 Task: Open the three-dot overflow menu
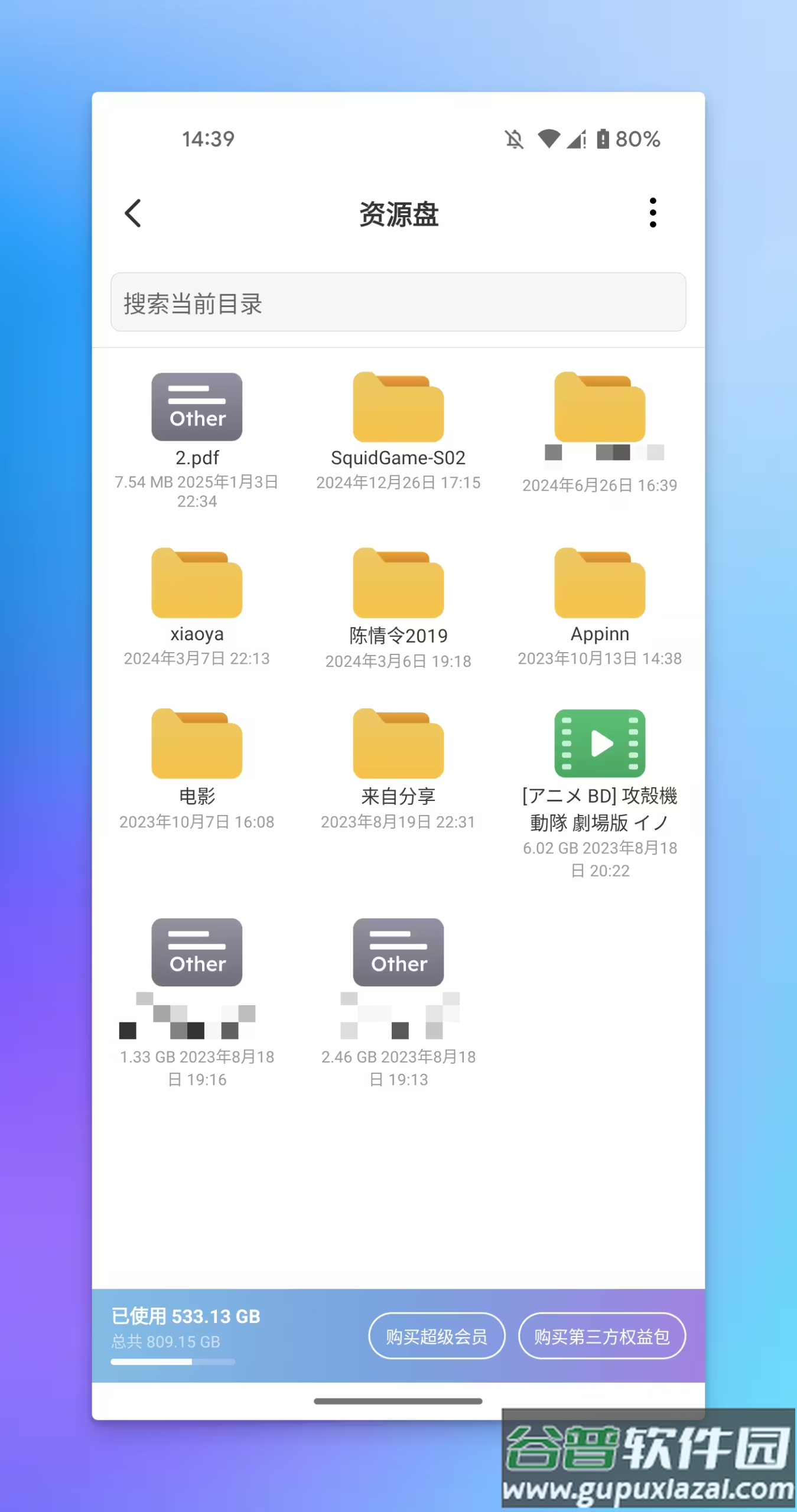tap(652, 213)
